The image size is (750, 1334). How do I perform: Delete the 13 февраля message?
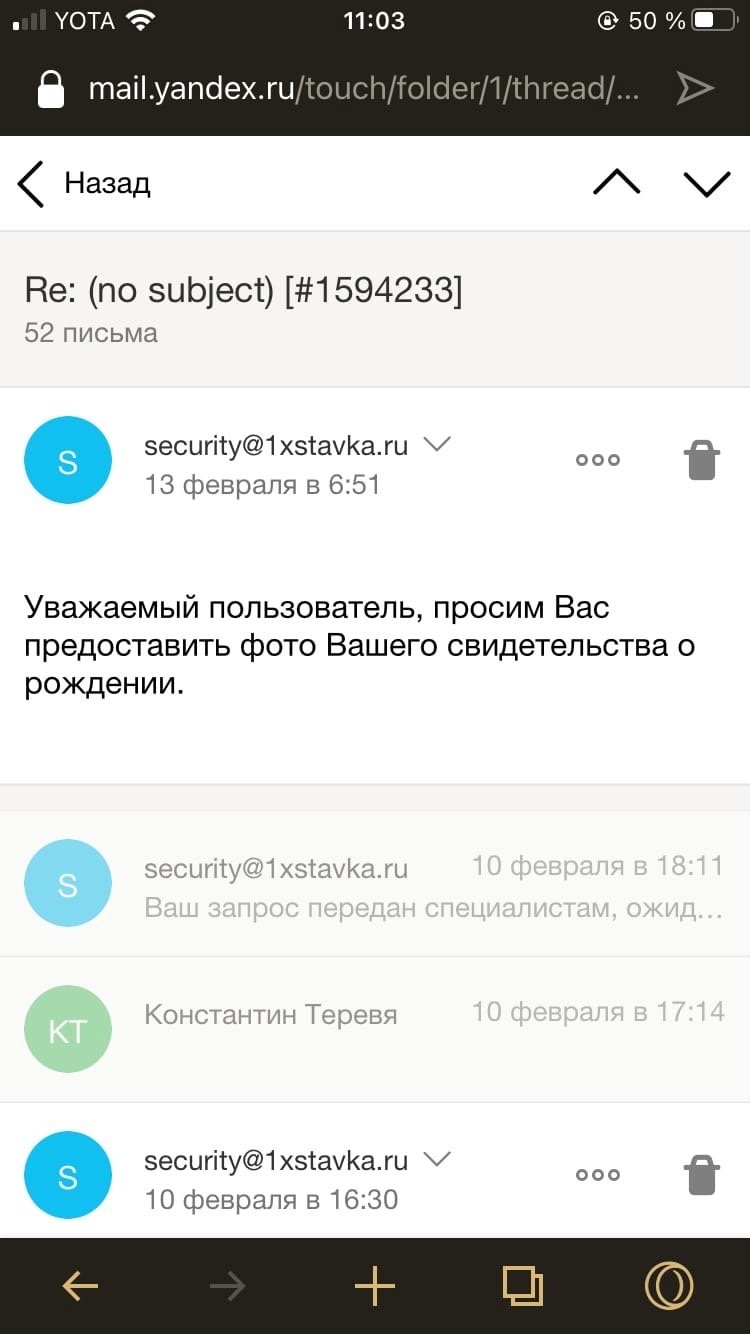[x=701, y=460]
